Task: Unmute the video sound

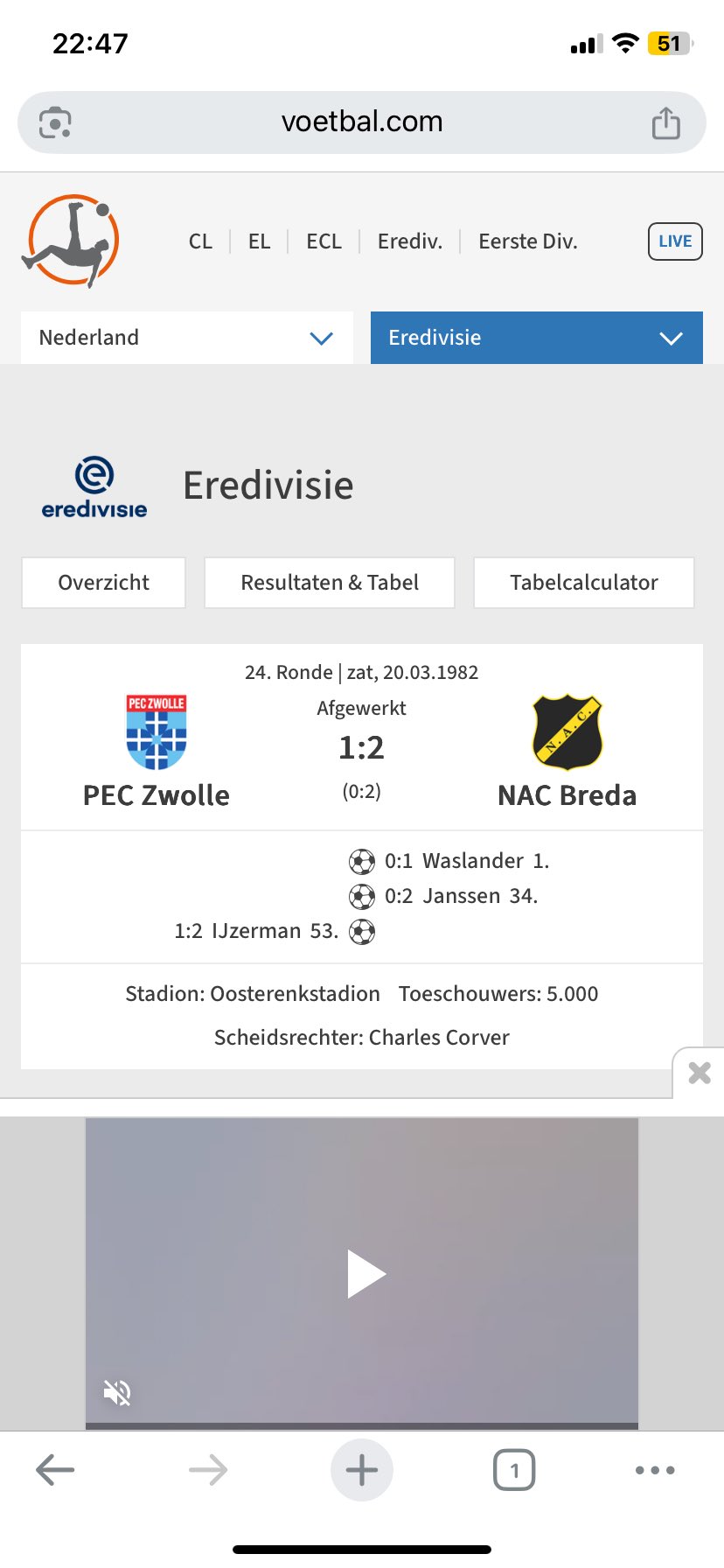Action: [117, 1391]
